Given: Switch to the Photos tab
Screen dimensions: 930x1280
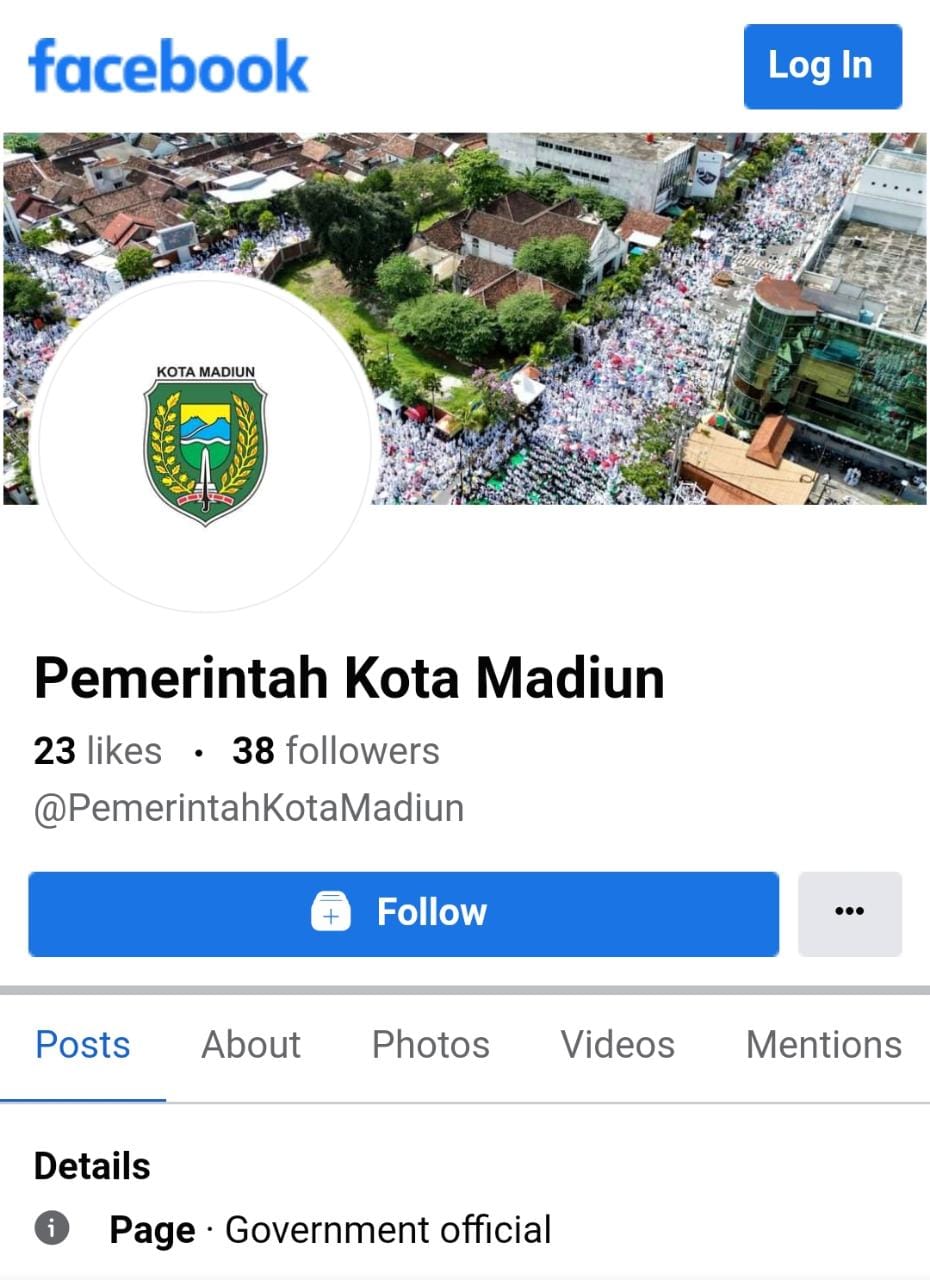Looking at the screenshot, I should click(430, 1045).
